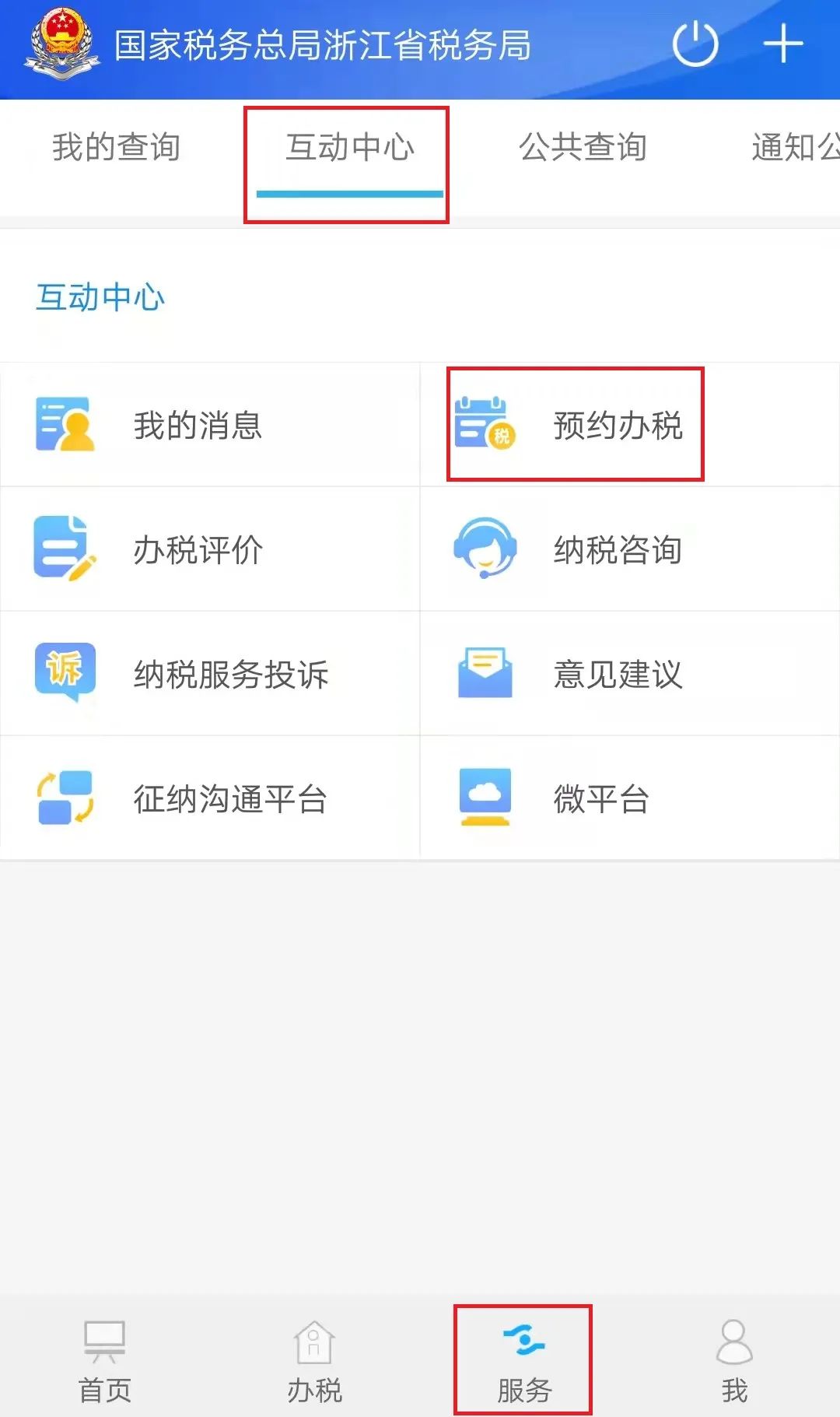
Task: Open 纳税咨询
Action: coord(630,549)
